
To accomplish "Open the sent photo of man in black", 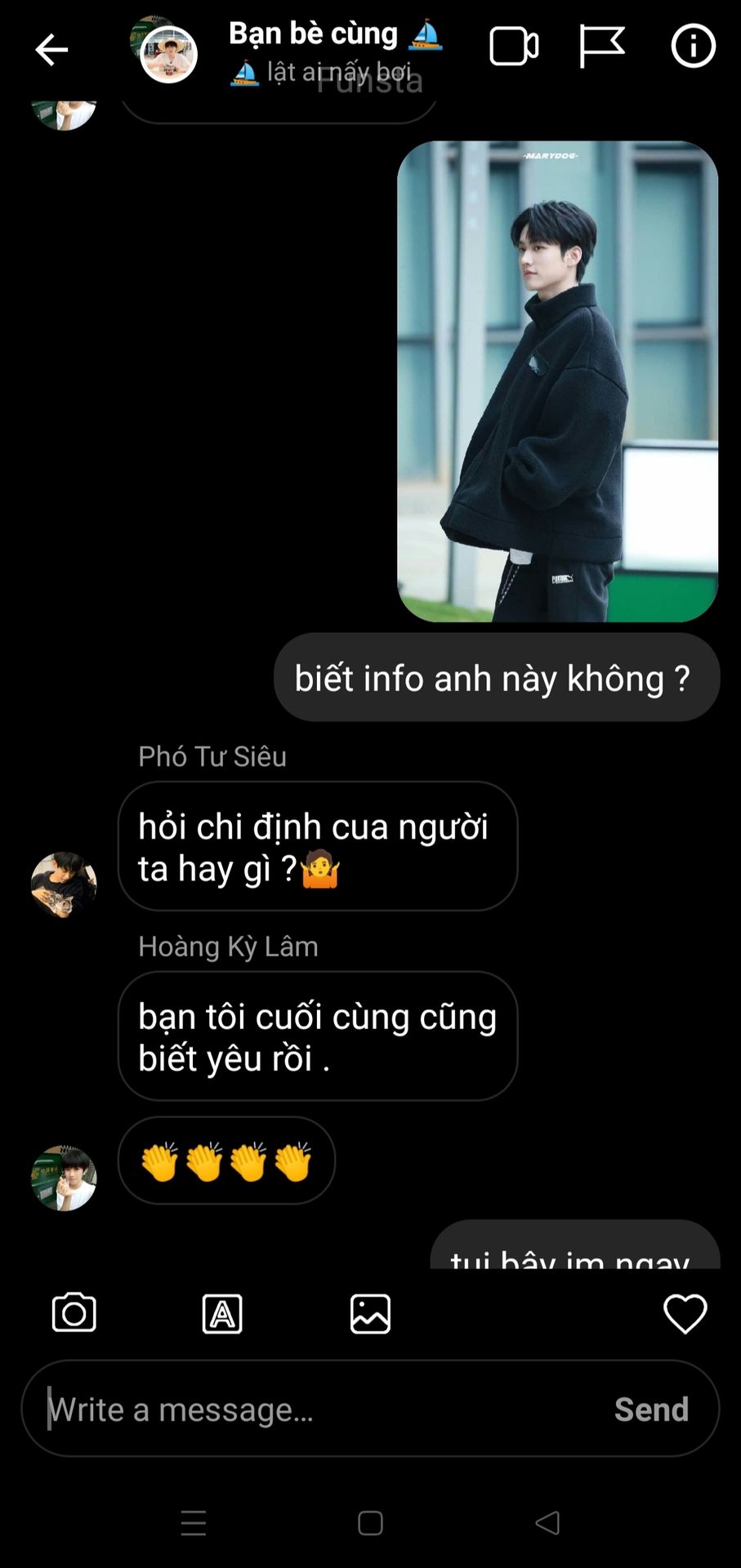I will pyautogui.click(x=557, y=381).
